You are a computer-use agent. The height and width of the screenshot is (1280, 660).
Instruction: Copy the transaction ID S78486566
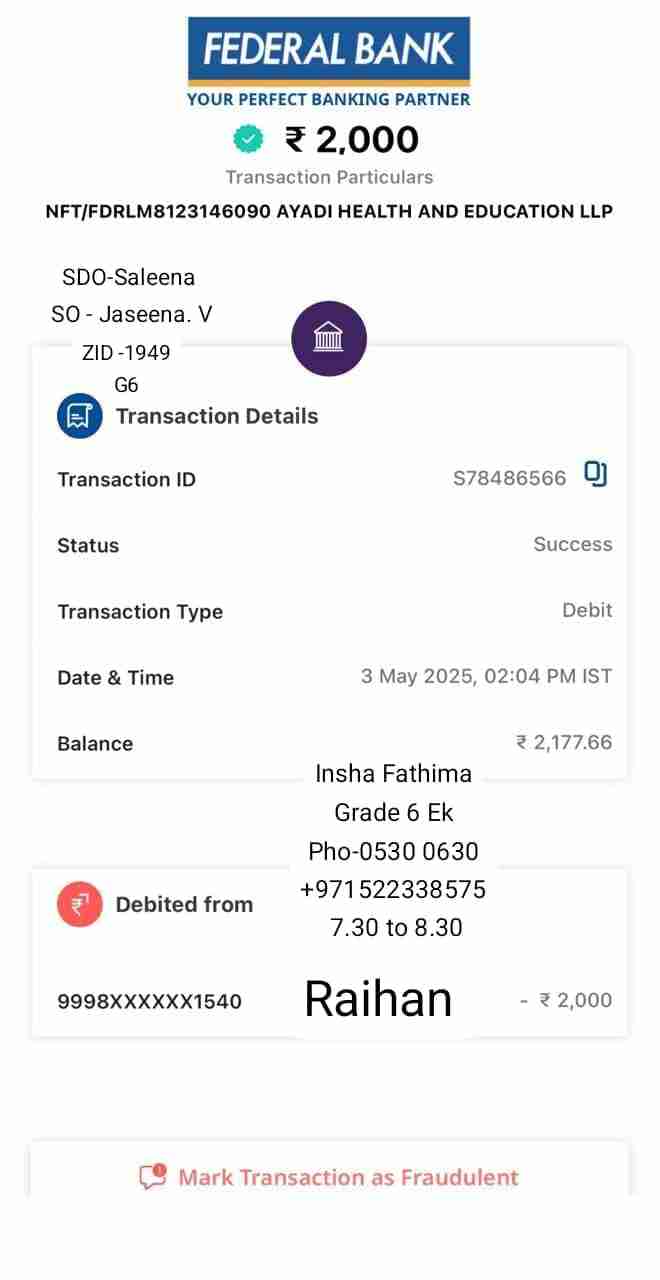(x=595, y=475)
